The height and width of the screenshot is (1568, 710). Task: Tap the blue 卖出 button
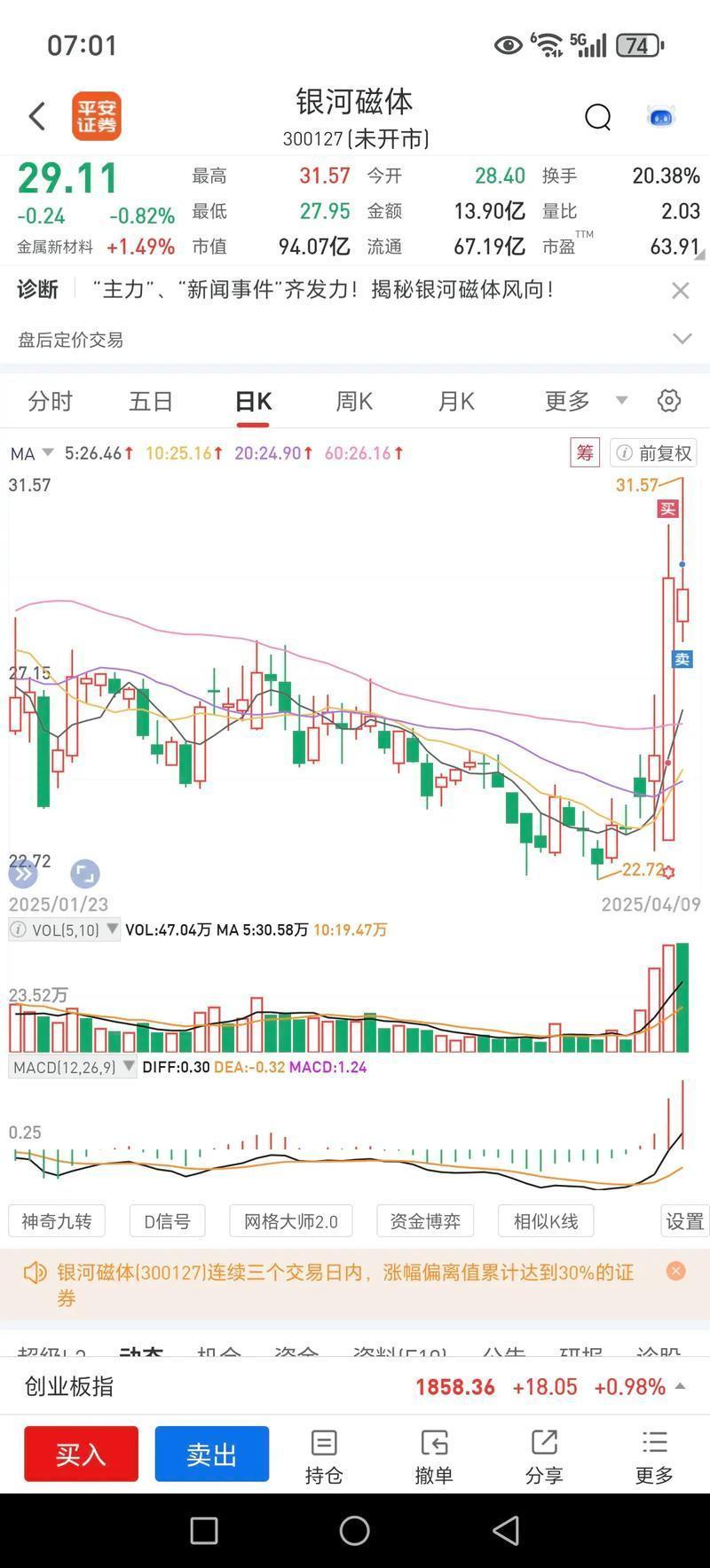pos(211,1454)
